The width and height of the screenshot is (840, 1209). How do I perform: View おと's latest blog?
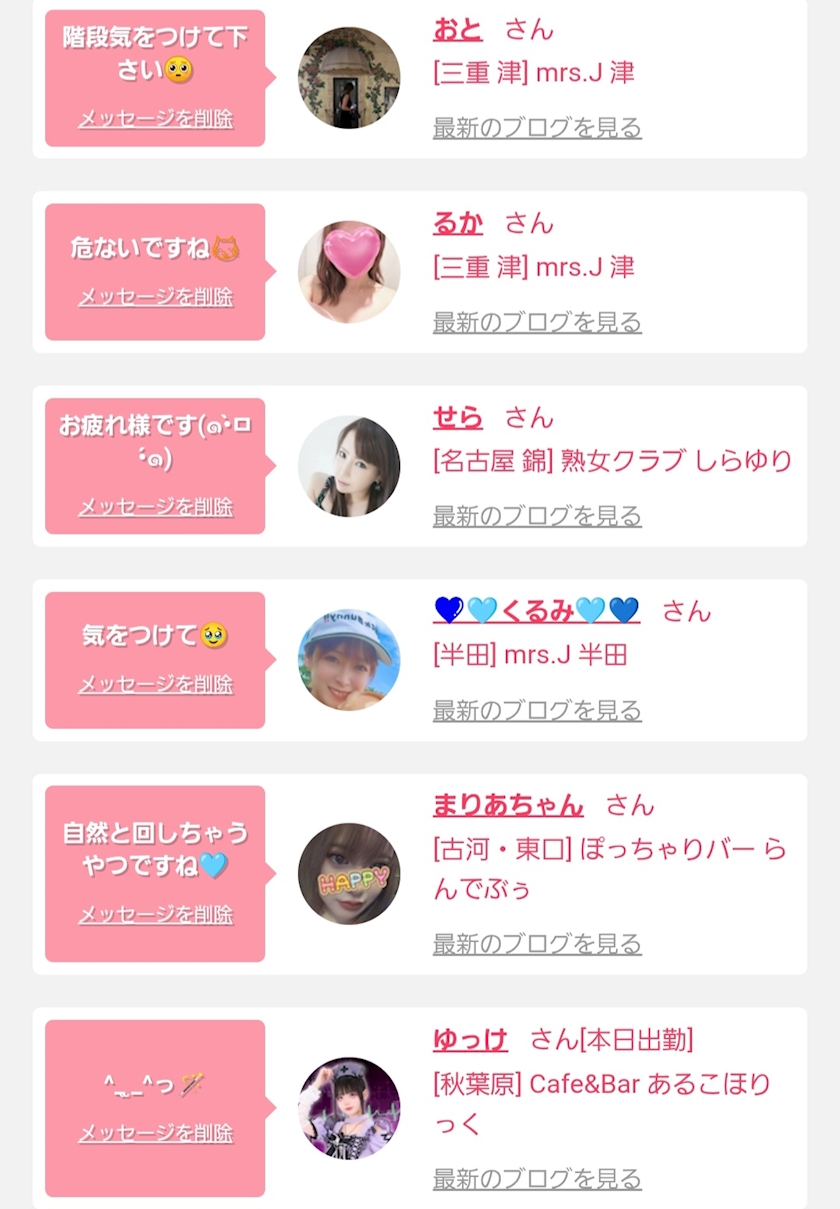click(537, 128)
